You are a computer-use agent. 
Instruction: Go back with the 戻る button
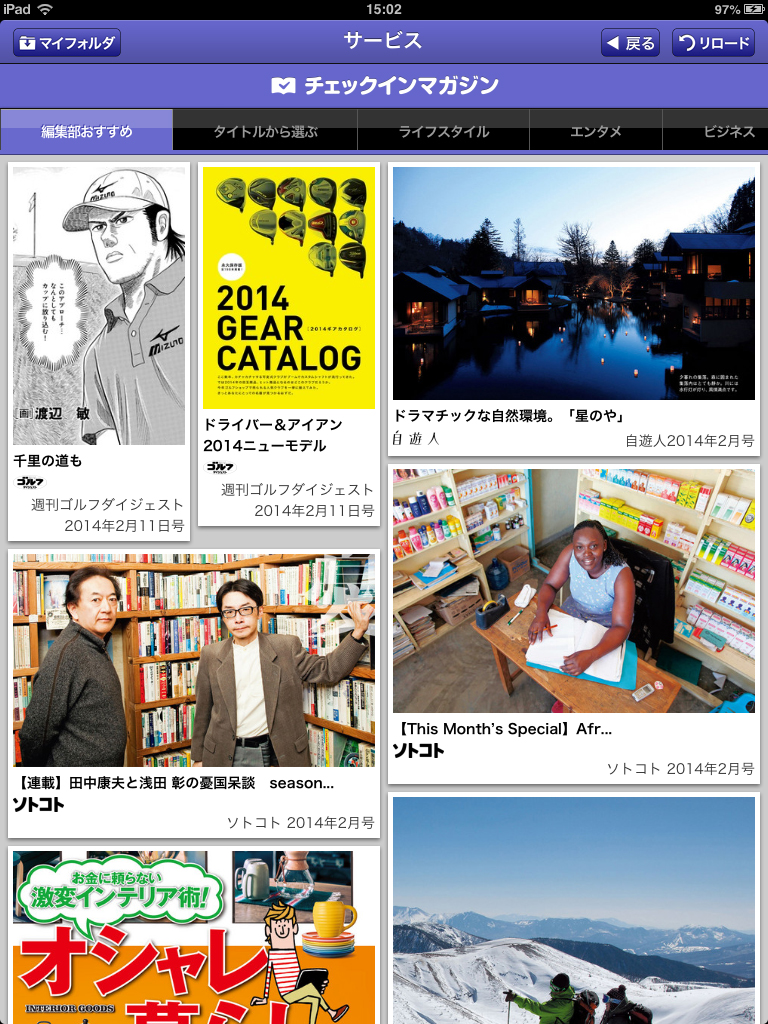(x=630, y=43)
